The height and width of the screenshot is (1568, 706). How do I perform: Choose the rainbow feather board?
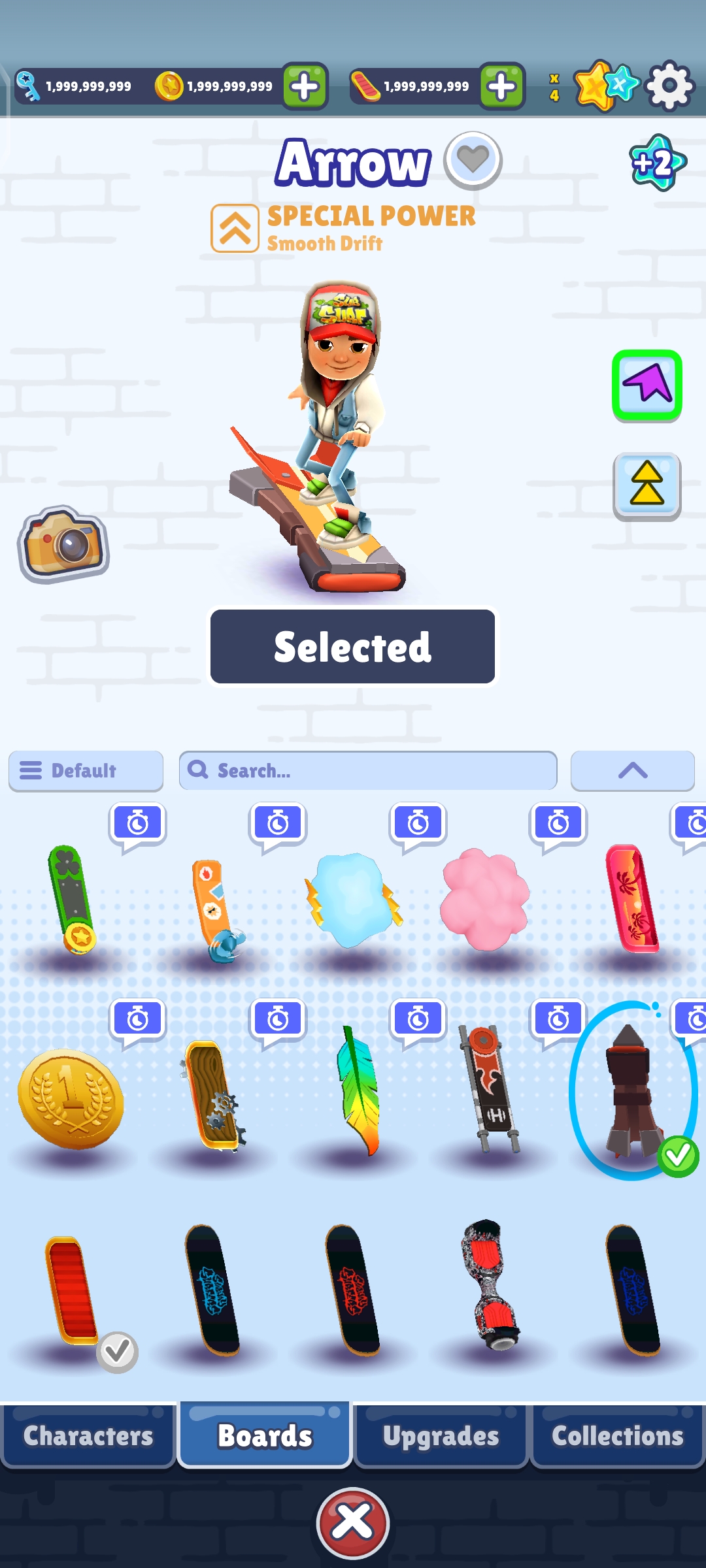pyautogui.click(x=358, y=1091)
